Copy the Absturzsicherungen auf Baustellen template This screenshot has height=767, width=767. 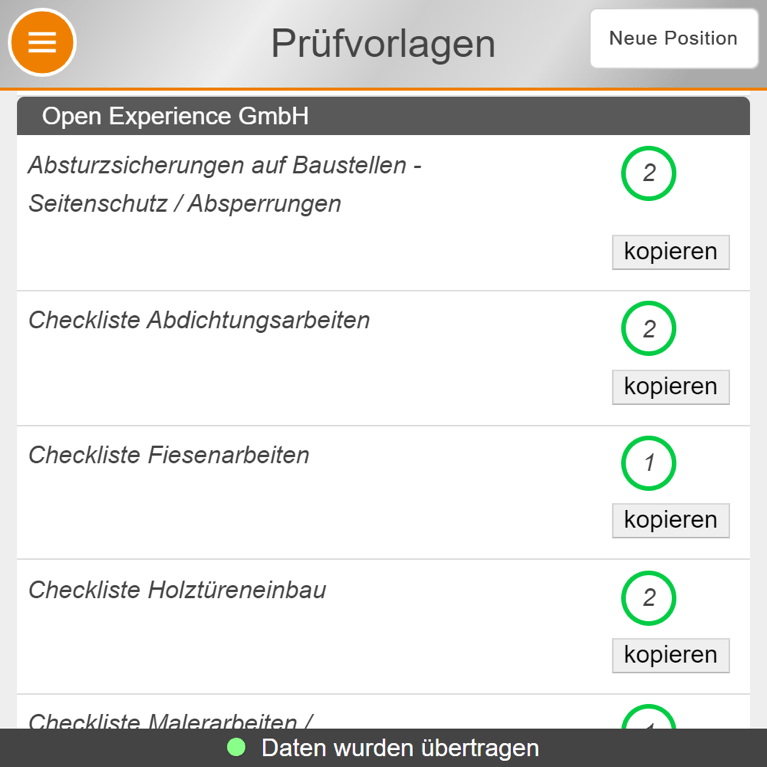pyautogui.click(x=670, y=252)
